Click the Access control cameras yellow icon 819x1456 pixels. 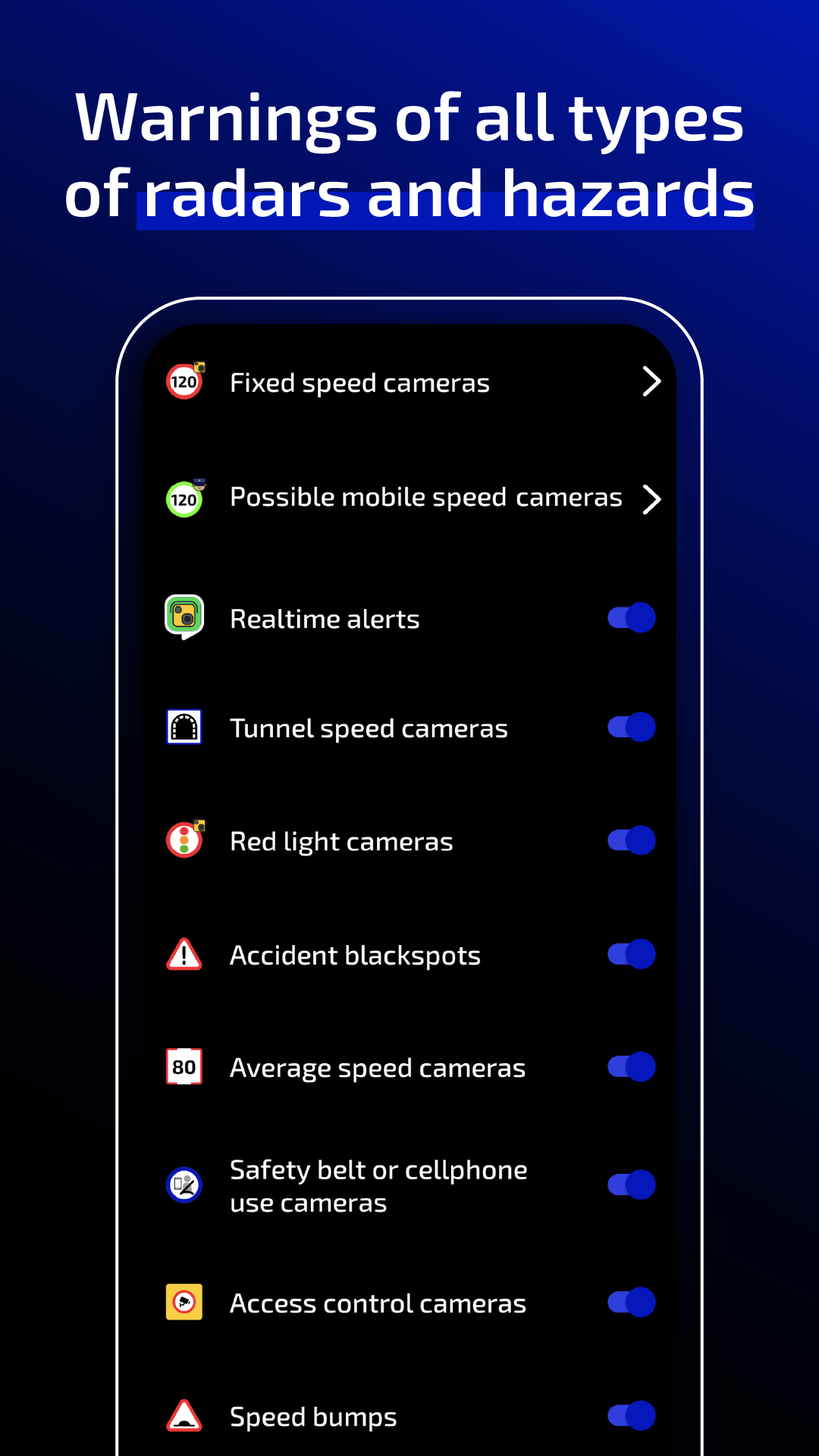(184, 1302)
